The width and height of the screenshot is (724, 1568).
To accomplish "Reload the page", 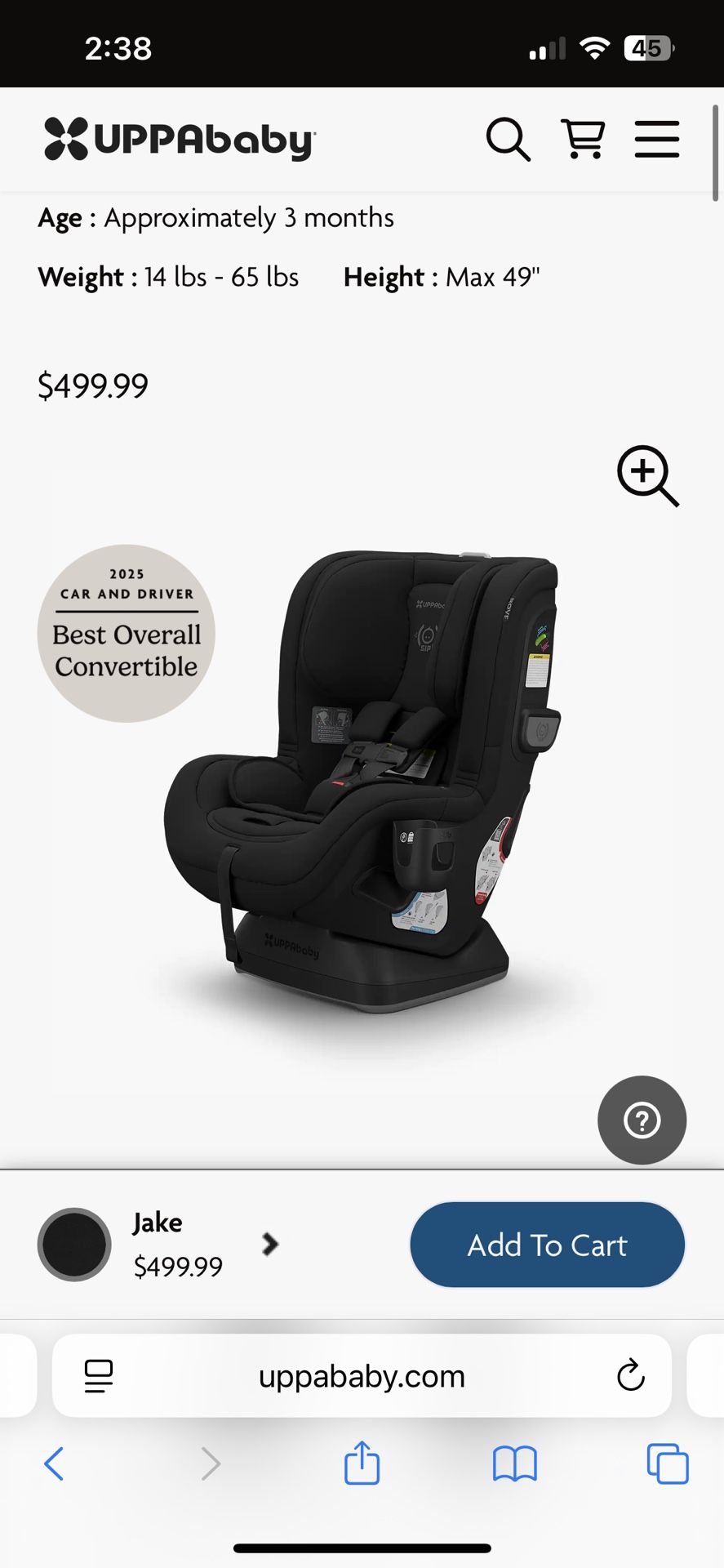I will tap(631, 1375).
